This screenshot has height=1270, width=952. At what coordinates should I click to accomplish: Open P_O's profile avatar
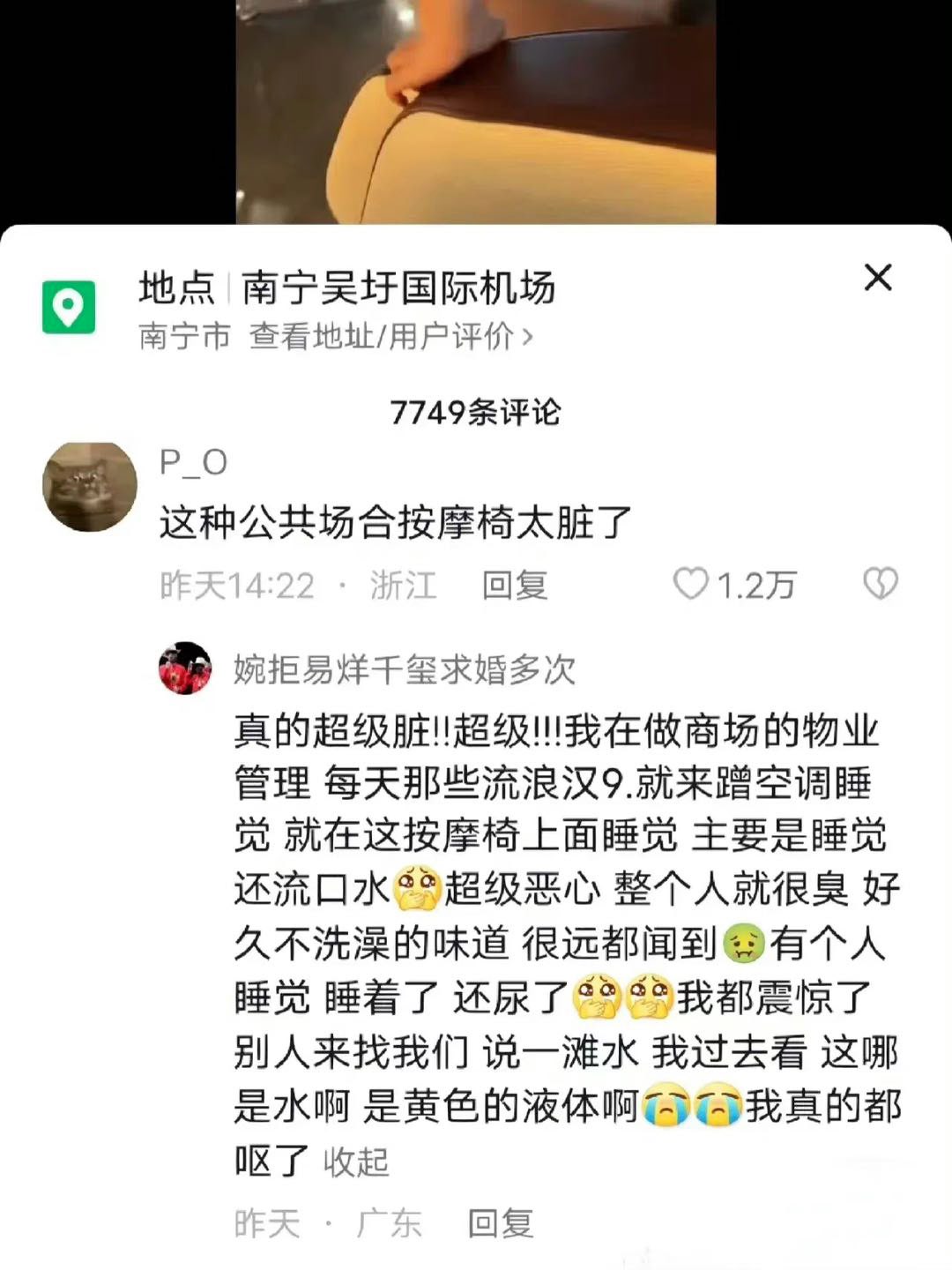(90, 487)
